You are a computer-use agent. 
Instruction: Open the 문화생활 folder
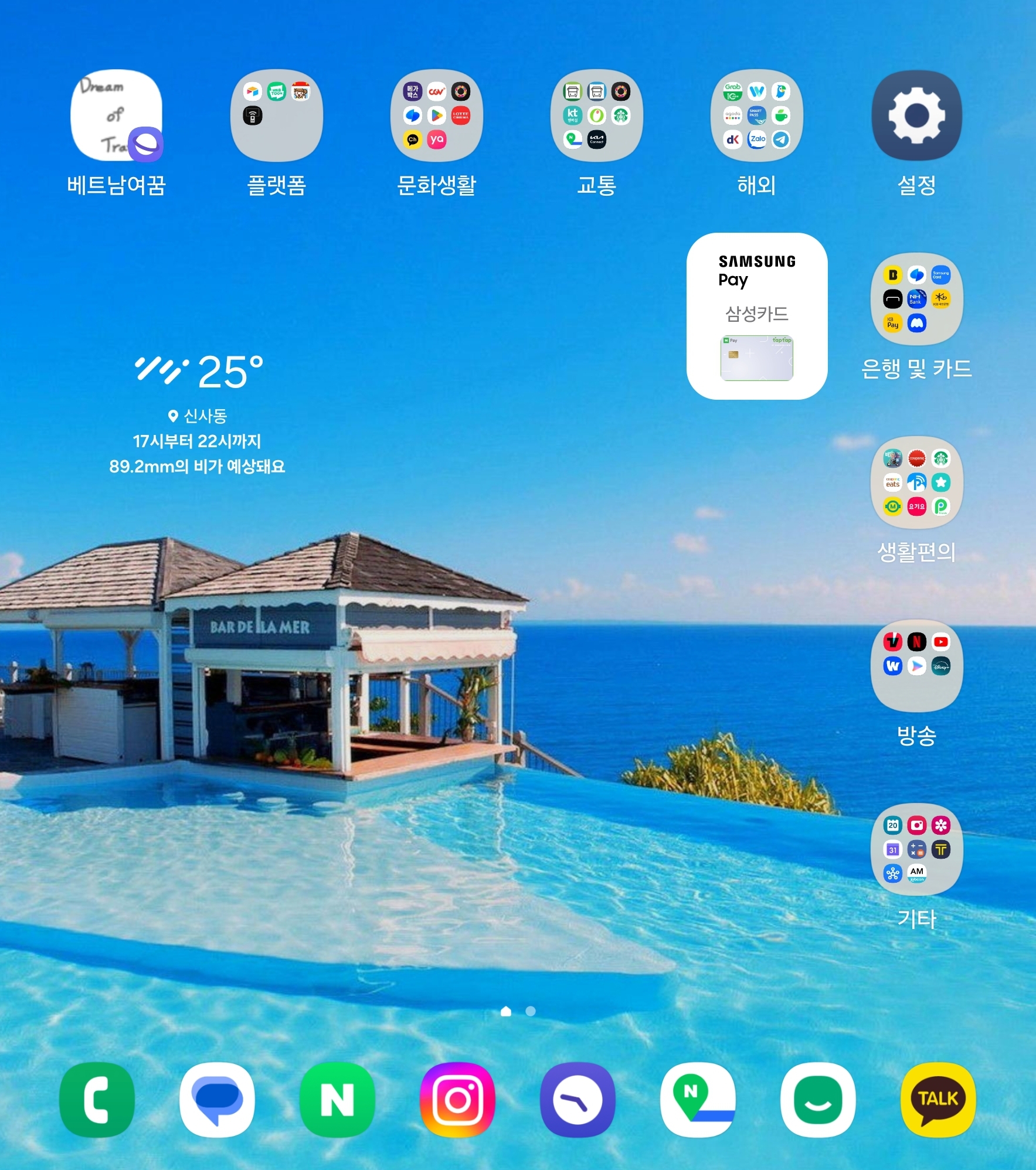[x=436, y=116]
